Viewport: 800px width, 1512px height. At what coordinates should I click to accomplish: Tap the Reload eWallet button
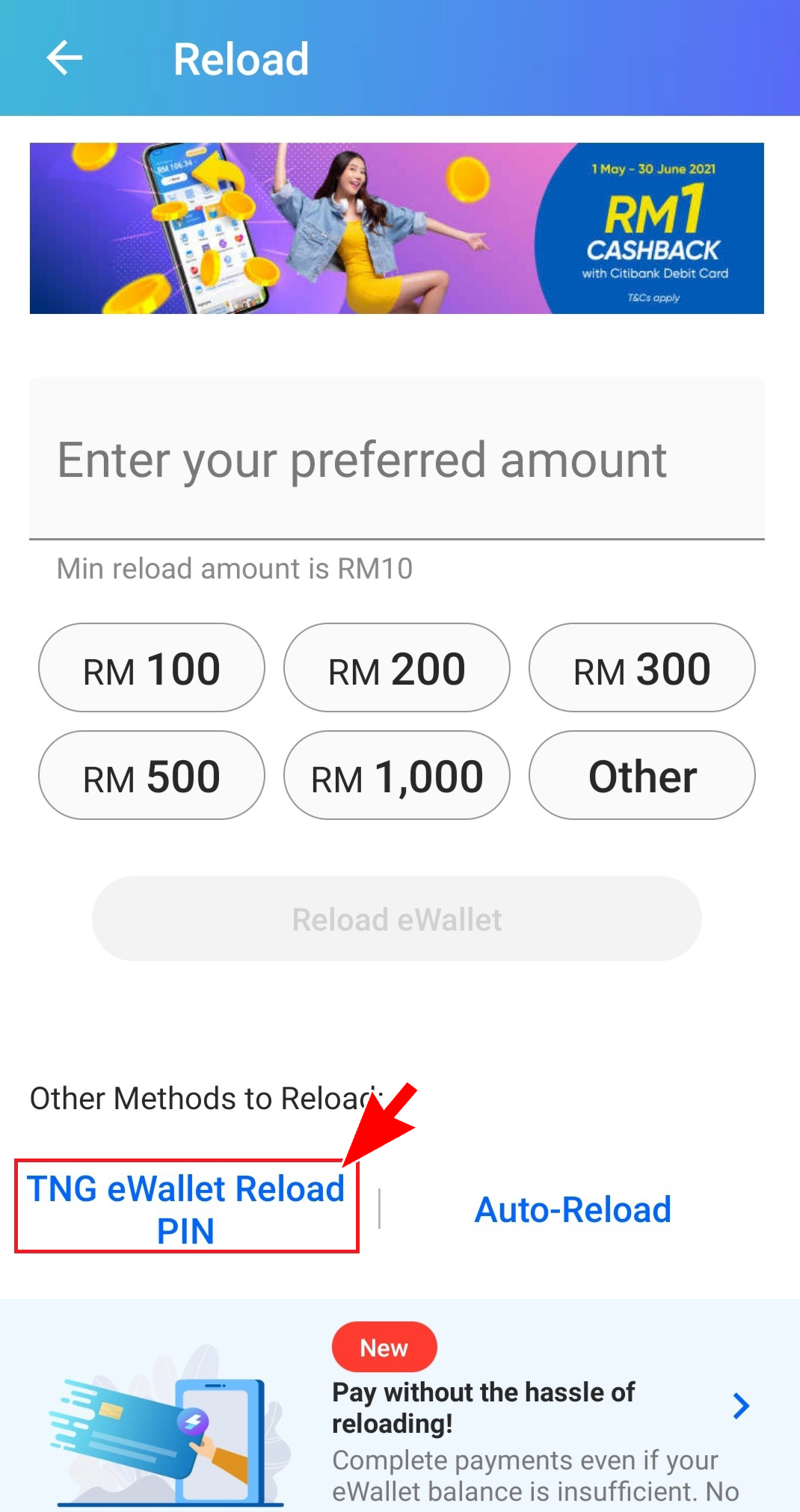[x=396, y=919]
